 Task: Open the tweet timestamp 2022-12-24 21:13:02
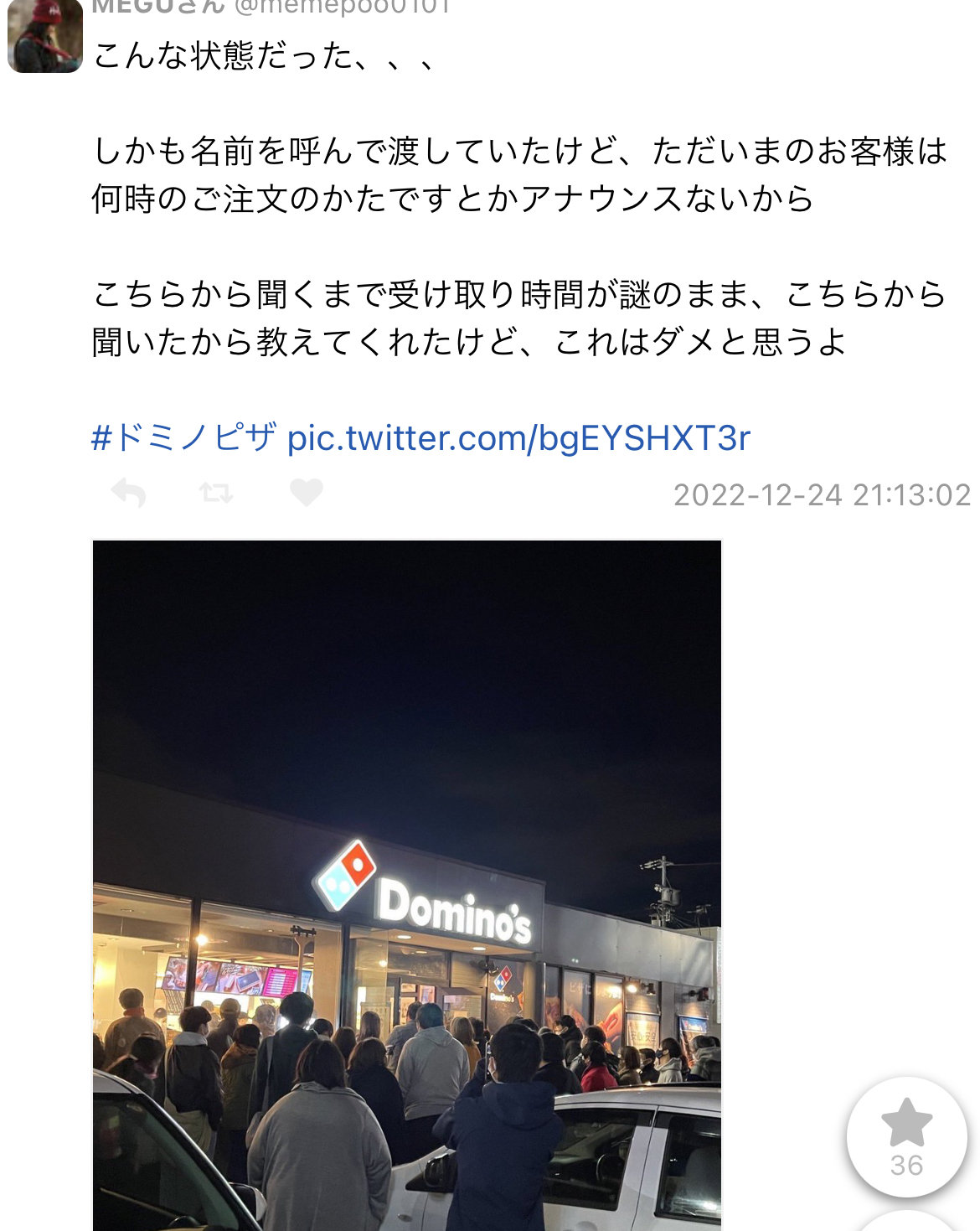822,495
